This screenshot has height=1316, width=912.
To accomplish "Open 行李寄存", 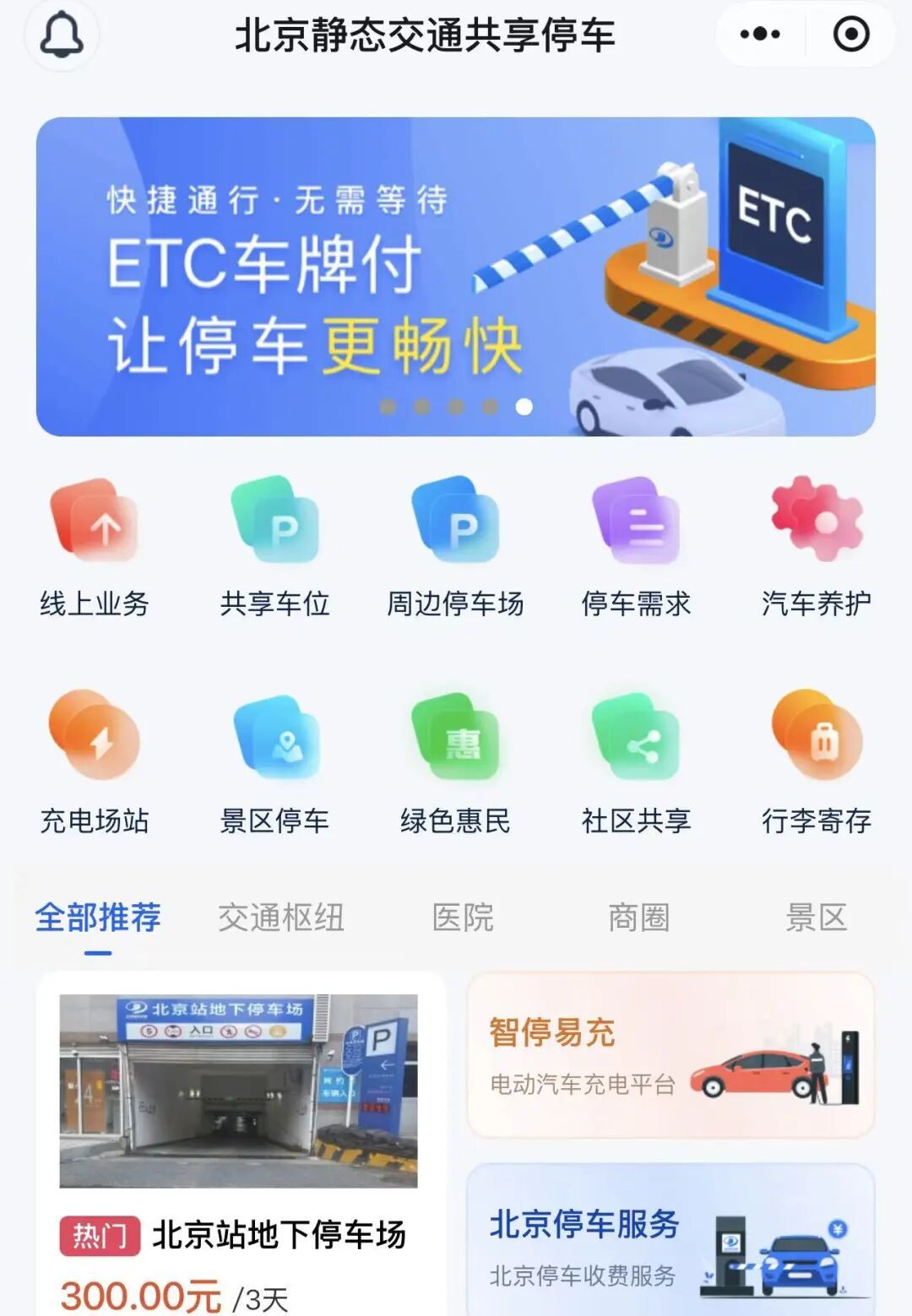I will 816,761.
